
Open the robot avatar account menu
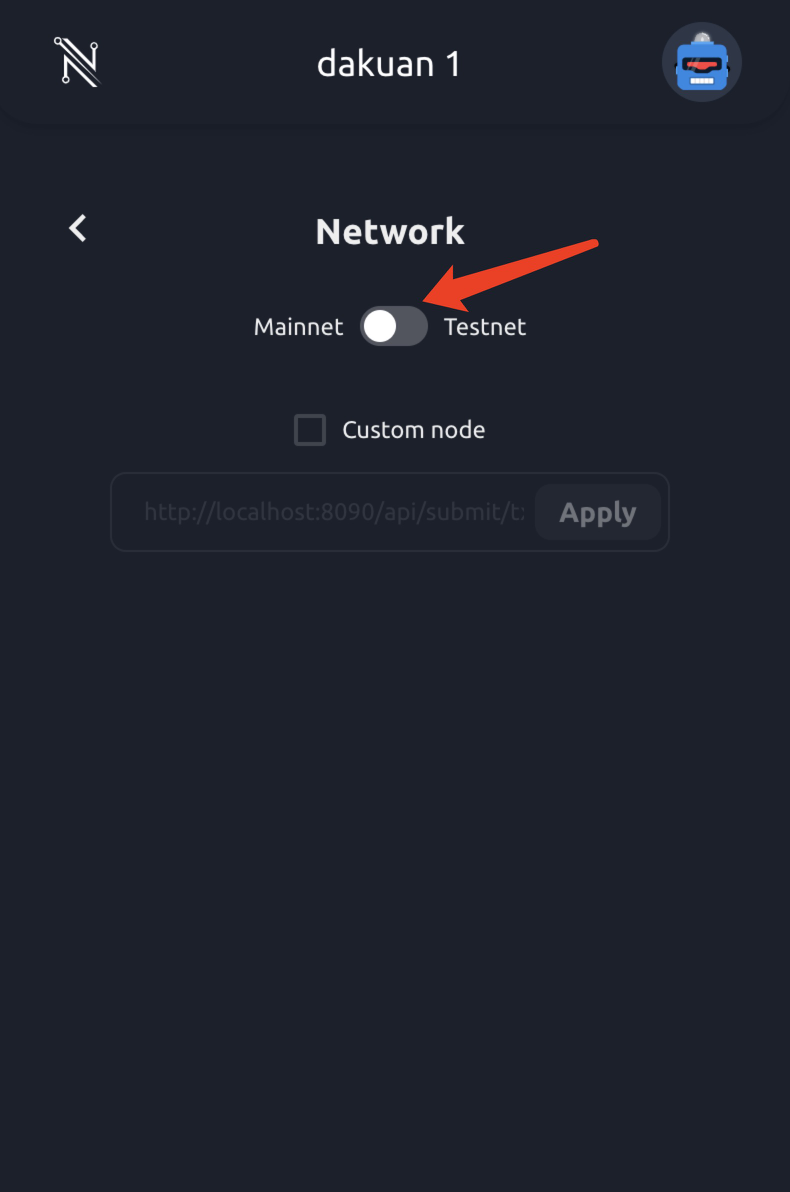(701, 63)
